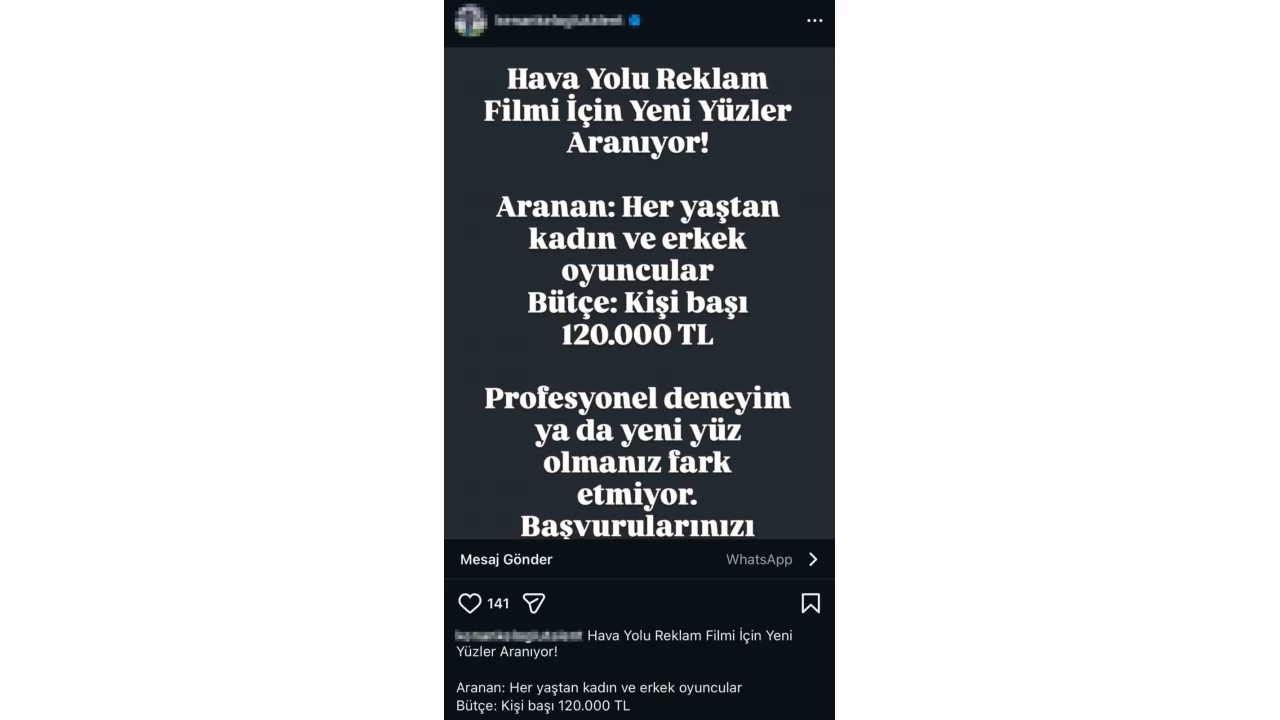The width and height of the screenshot is (1280, 720).
Task: Bookmark this post
Action: point(810,603)
